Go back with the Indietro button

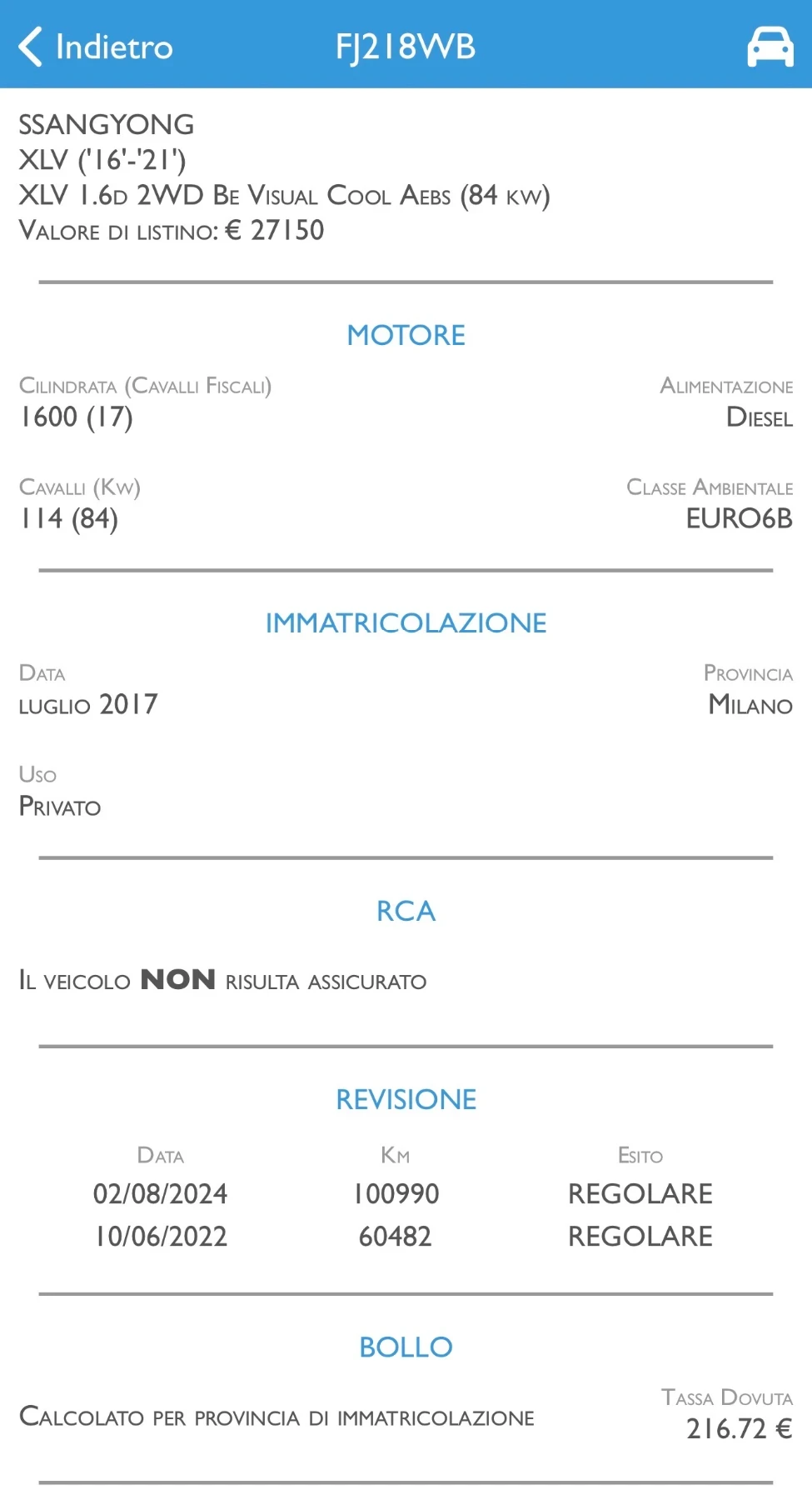click(95, 47)
